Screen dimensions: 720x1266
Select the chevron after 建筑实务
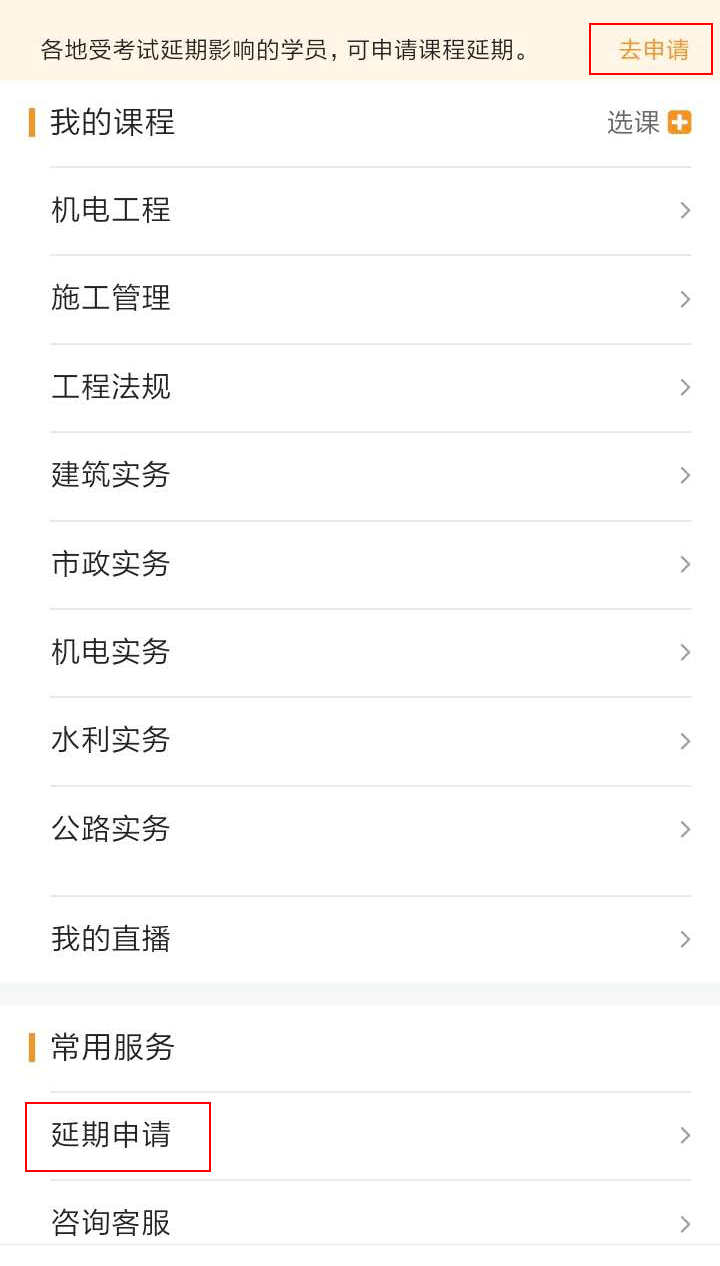[684, 475]
